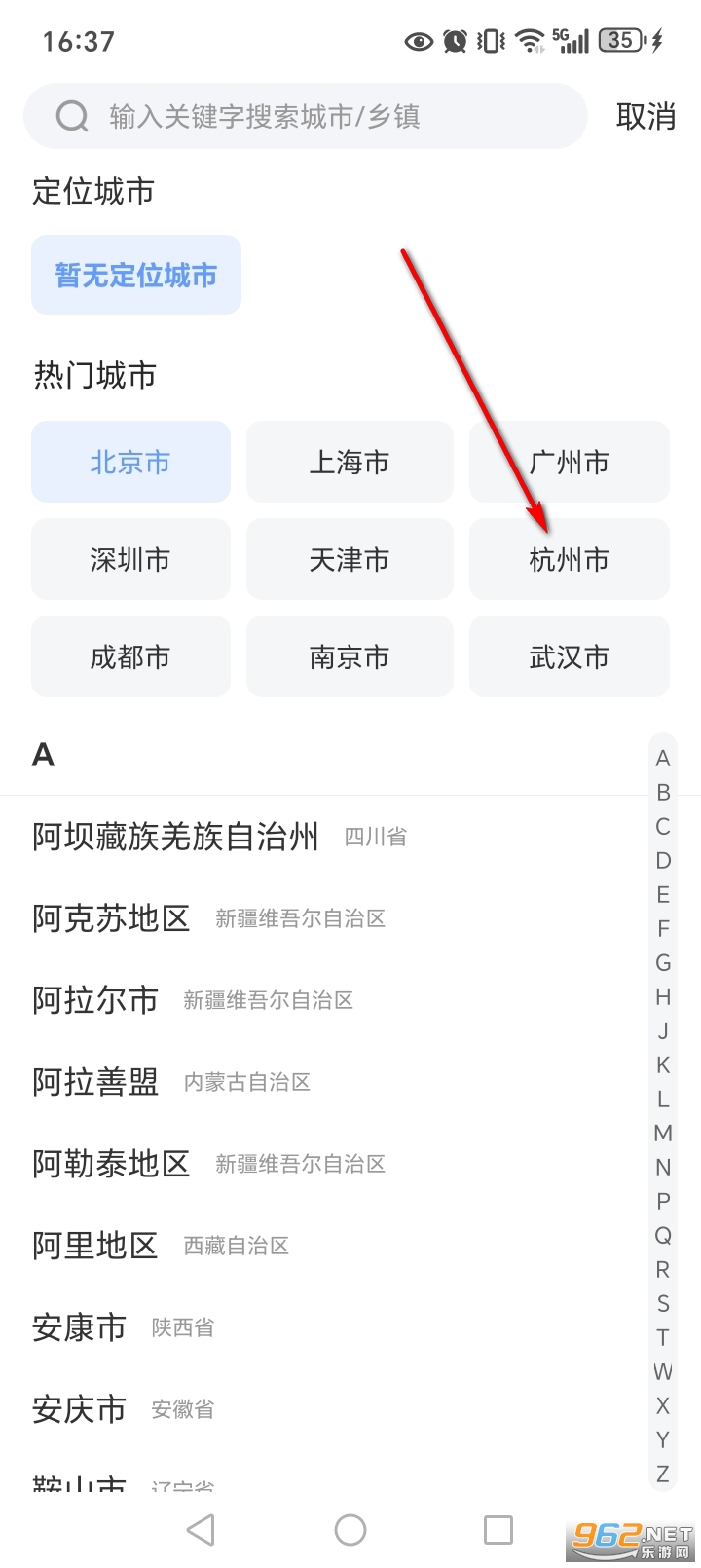Open 阿坝藏族羌族自治州 city entry
The width and height of the screenshot is (701, 1568).
point(175,836)
